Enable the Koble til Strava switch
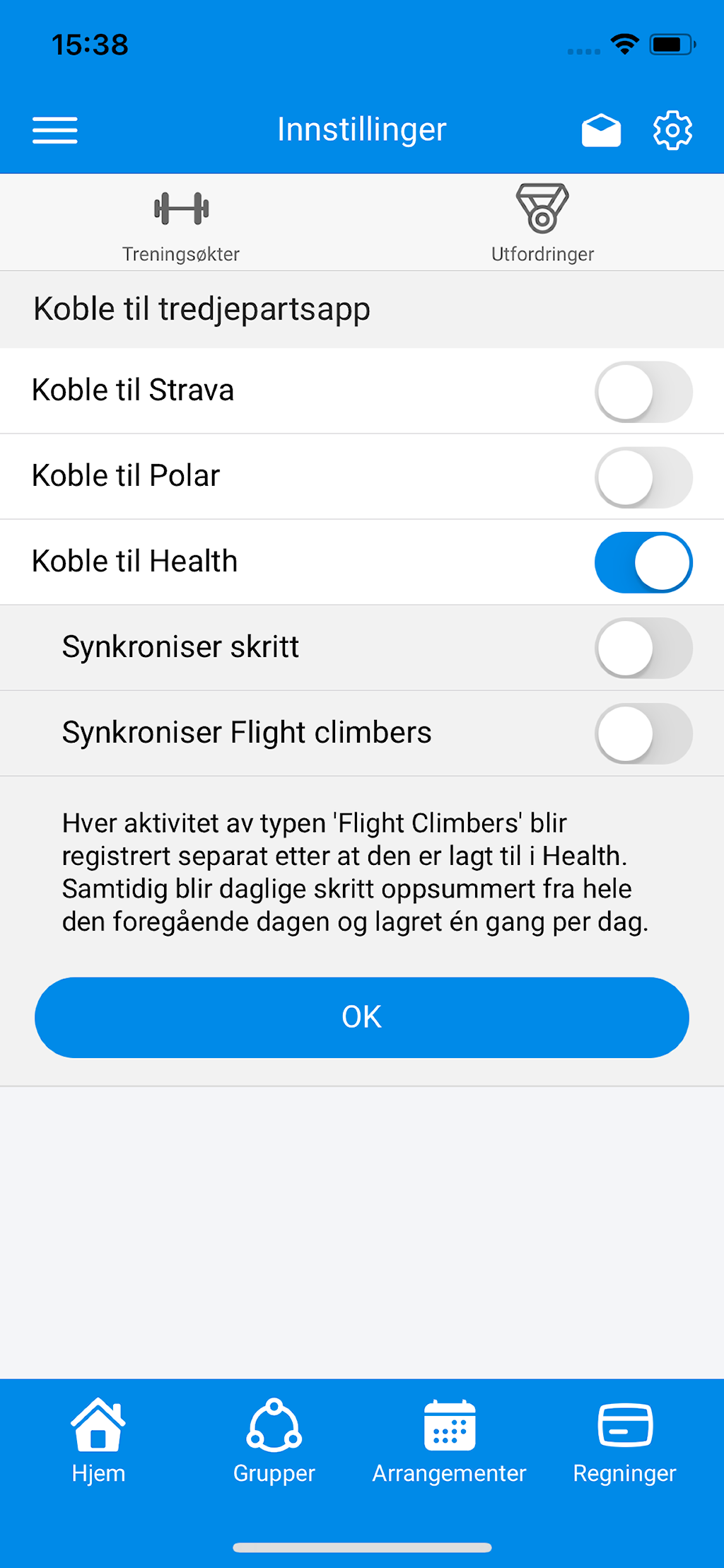 click(643, 392)
